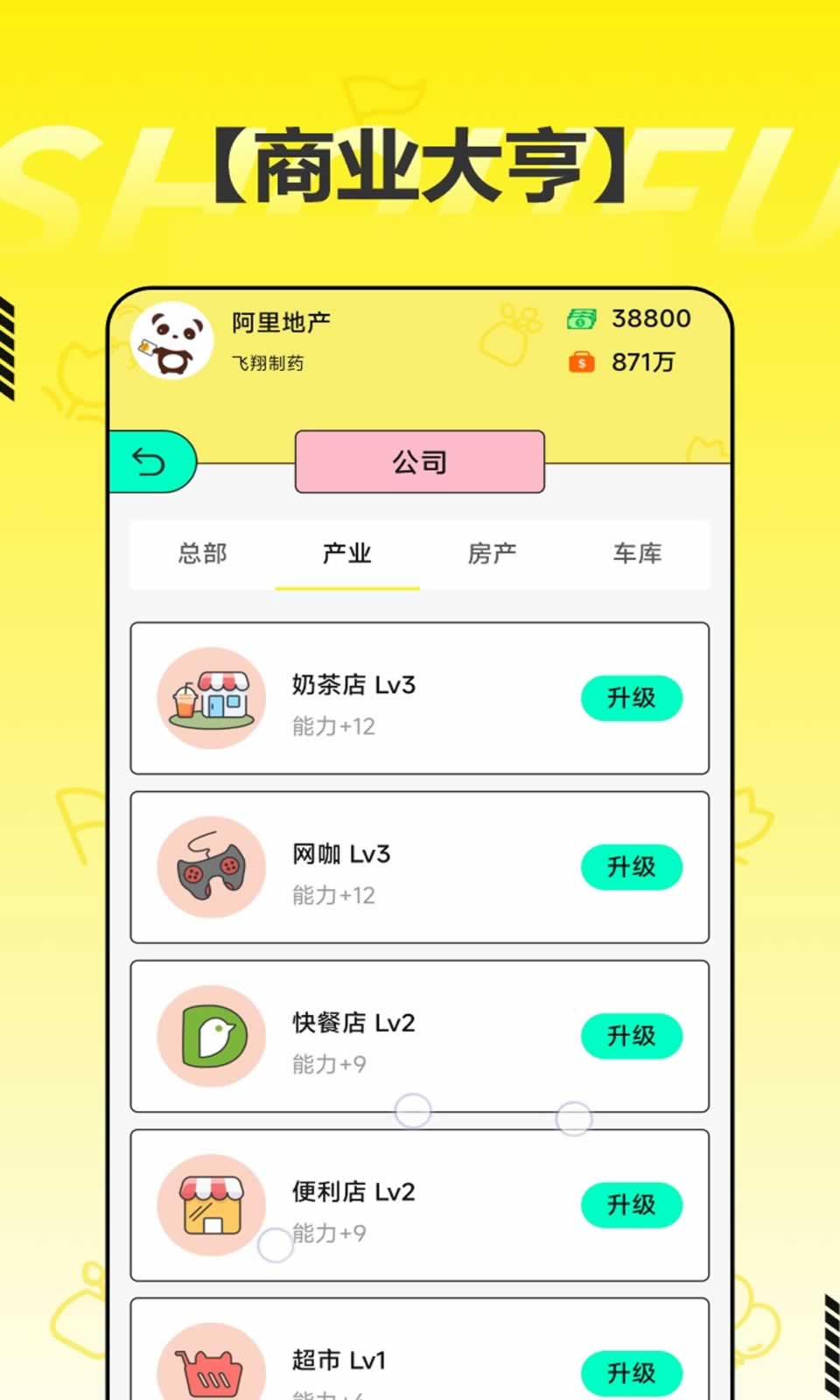Click 升级 for the 超市 Lv1

pos(632,1374)
